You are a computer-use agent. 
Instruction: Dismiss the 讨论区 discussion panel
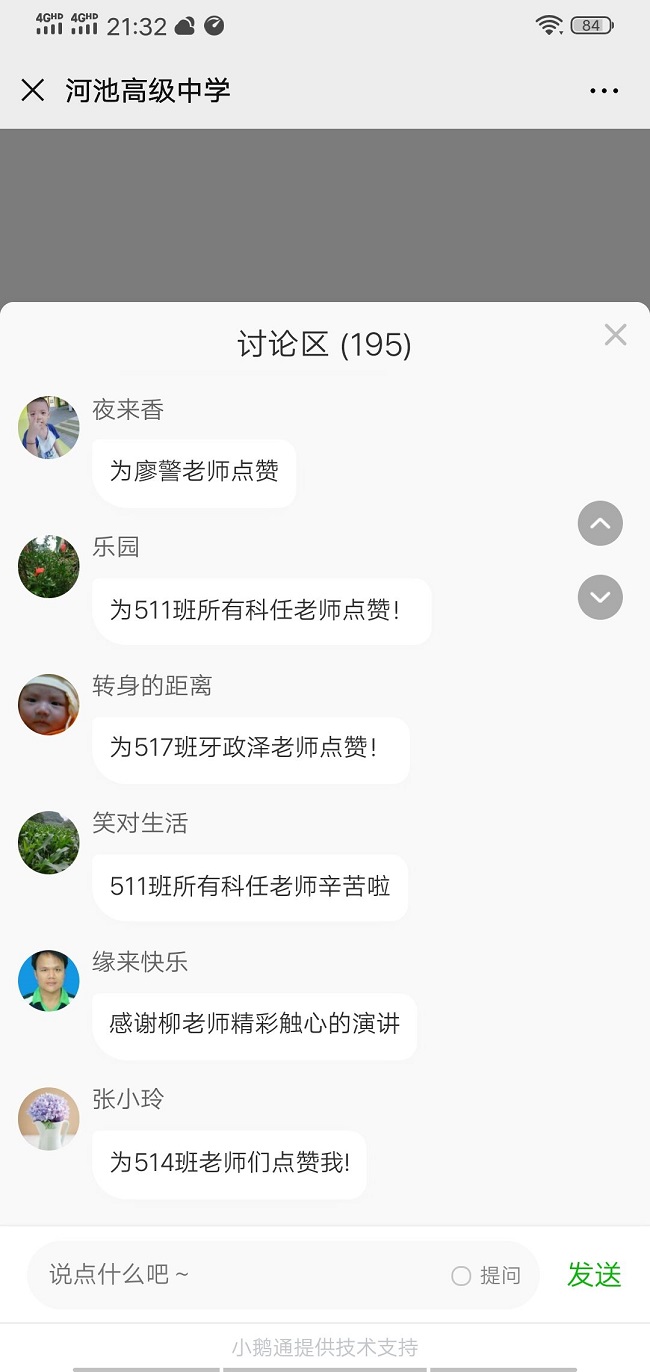pyautogui.click(x=615, y=335)
